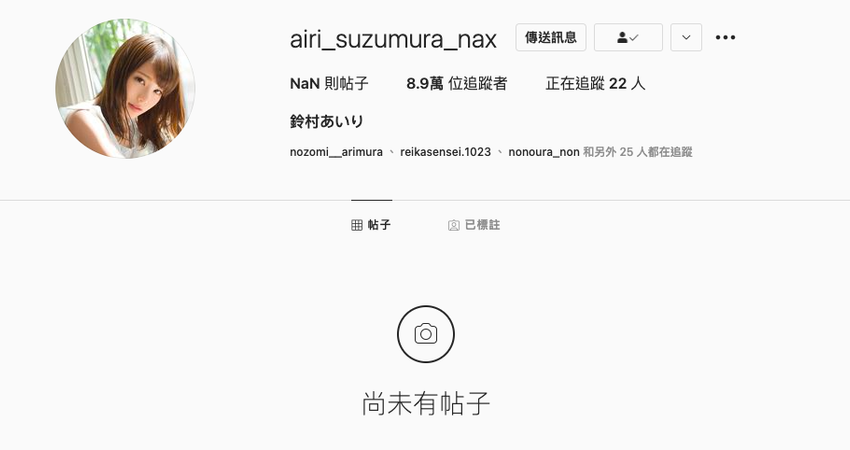This screenshot has width=850, height=450.
Task: Tap the 傳送訊息 message button
Action: tap(550, 38)
